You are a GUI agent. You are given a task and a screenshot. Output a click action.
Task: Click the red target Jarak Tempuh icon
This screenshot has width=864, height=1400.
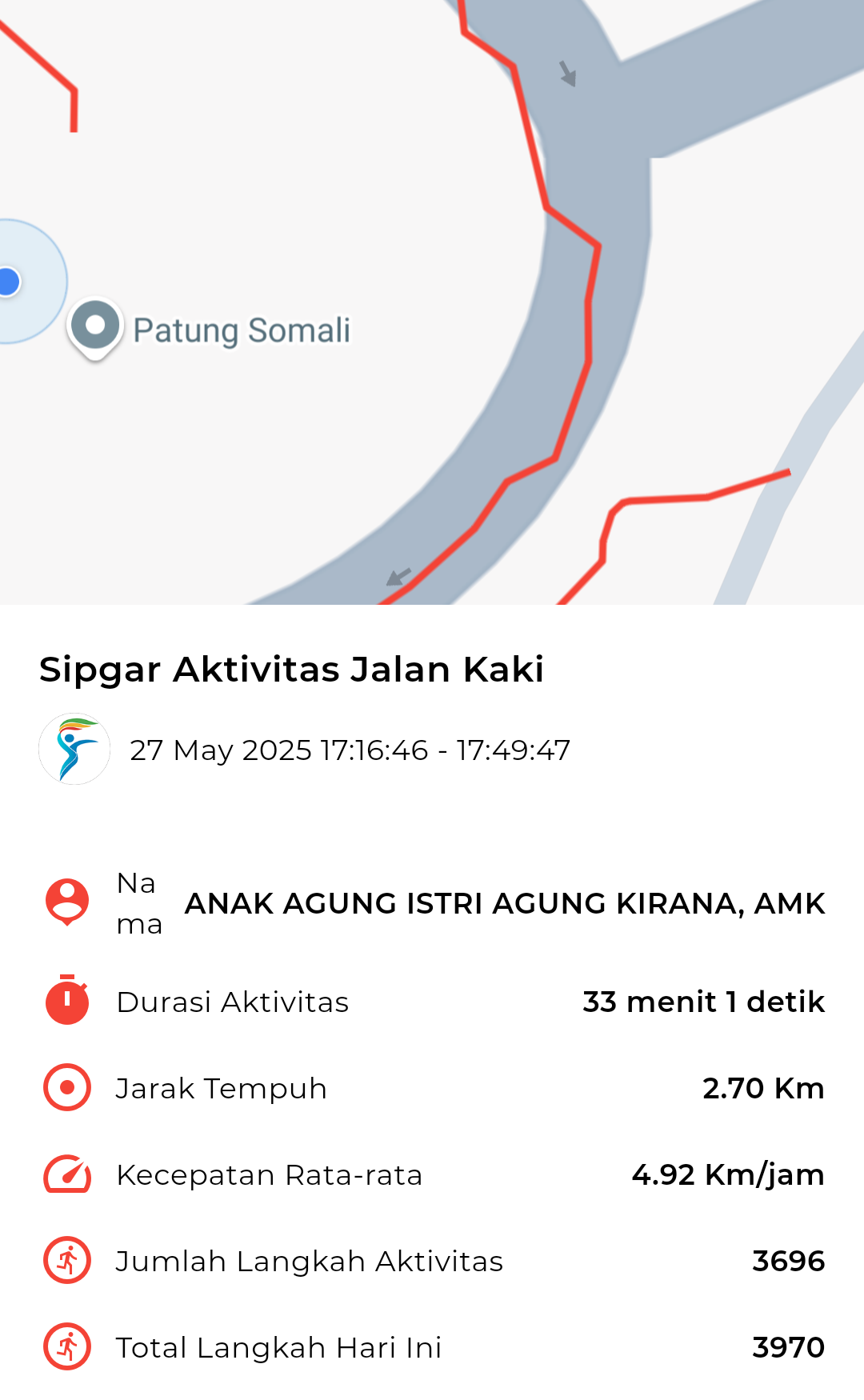click(66, 1087)
